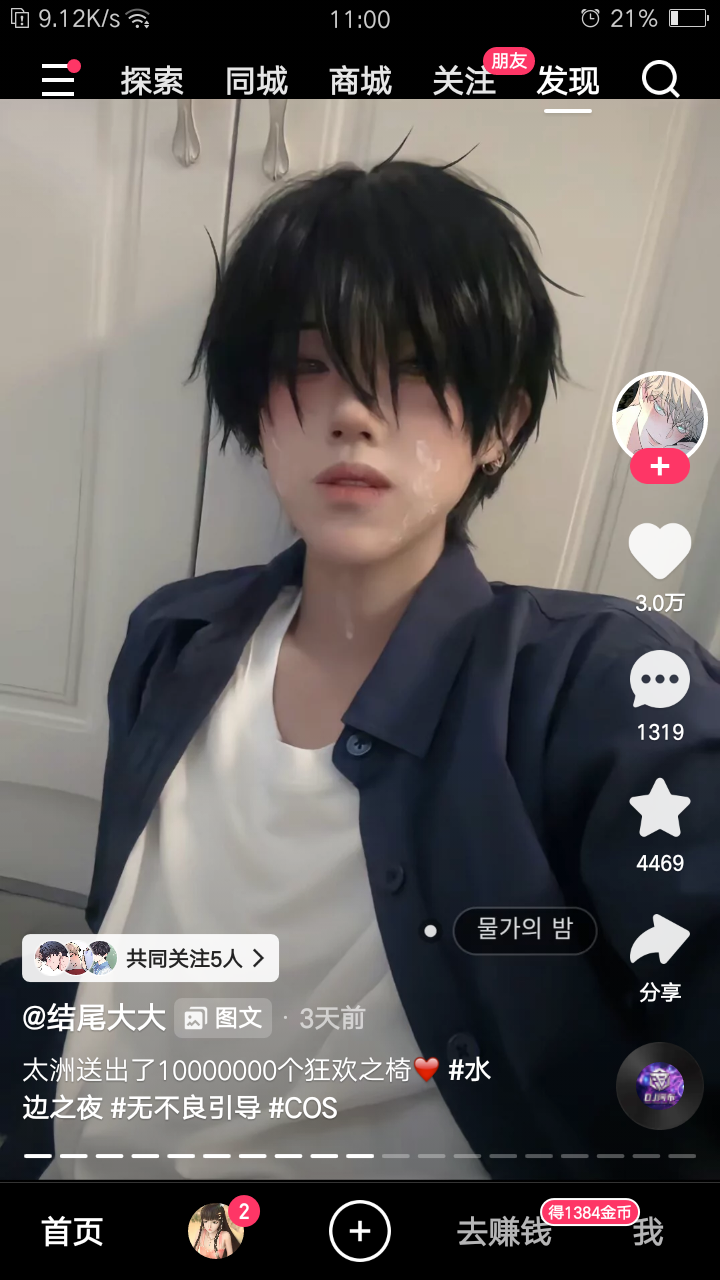Open the comments bubble
This screenshot has height=1280, width=720.
[660, 680]
